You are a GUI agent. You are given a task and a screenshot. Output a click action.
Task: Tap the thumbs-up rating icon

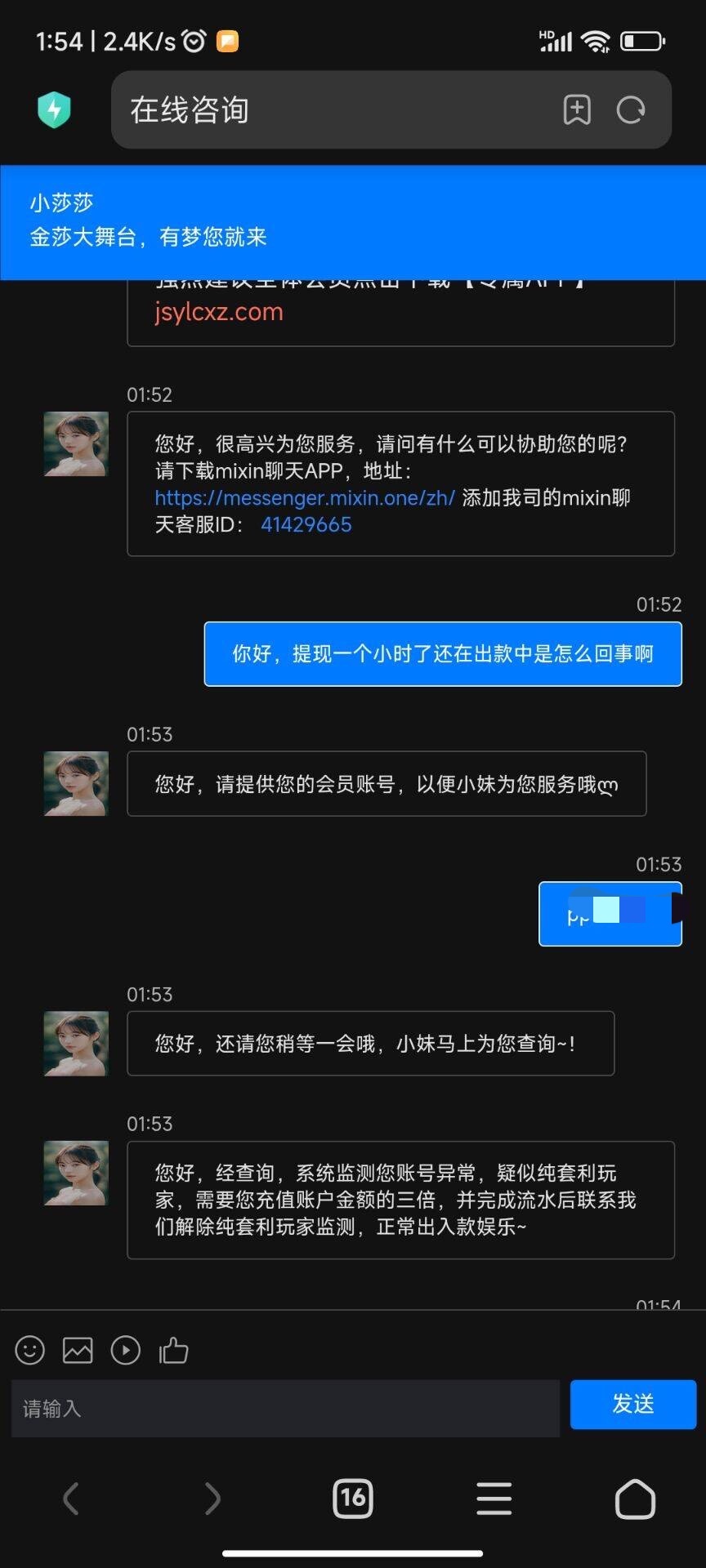[x=173, y=1350]
